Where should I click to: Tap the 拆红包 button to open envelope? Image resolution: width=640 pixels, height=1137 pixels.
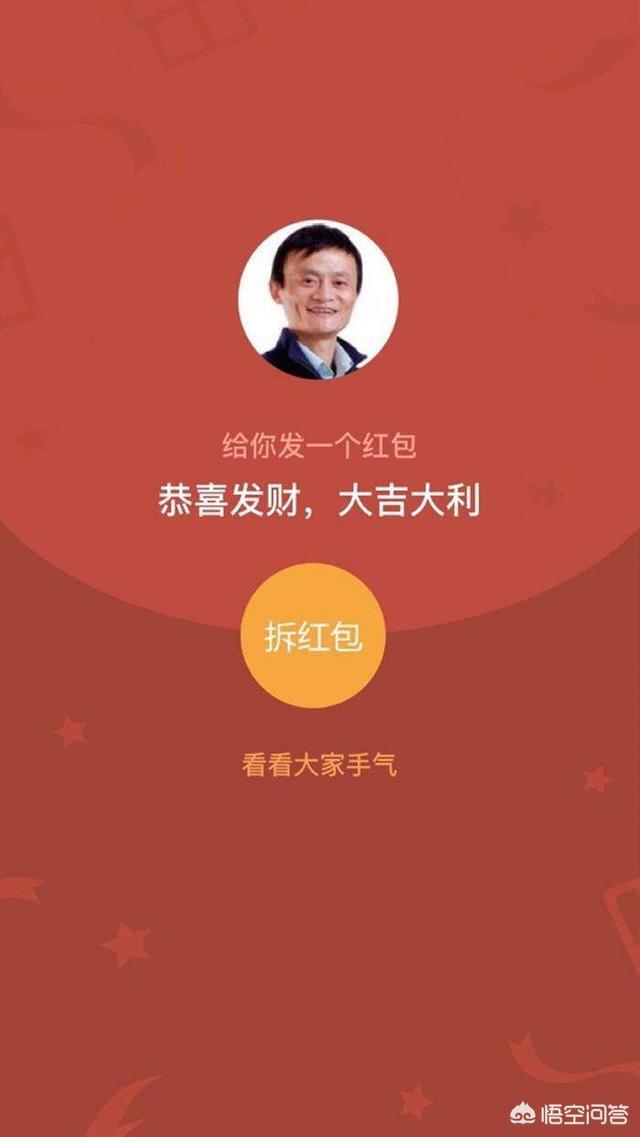point(313,636)
